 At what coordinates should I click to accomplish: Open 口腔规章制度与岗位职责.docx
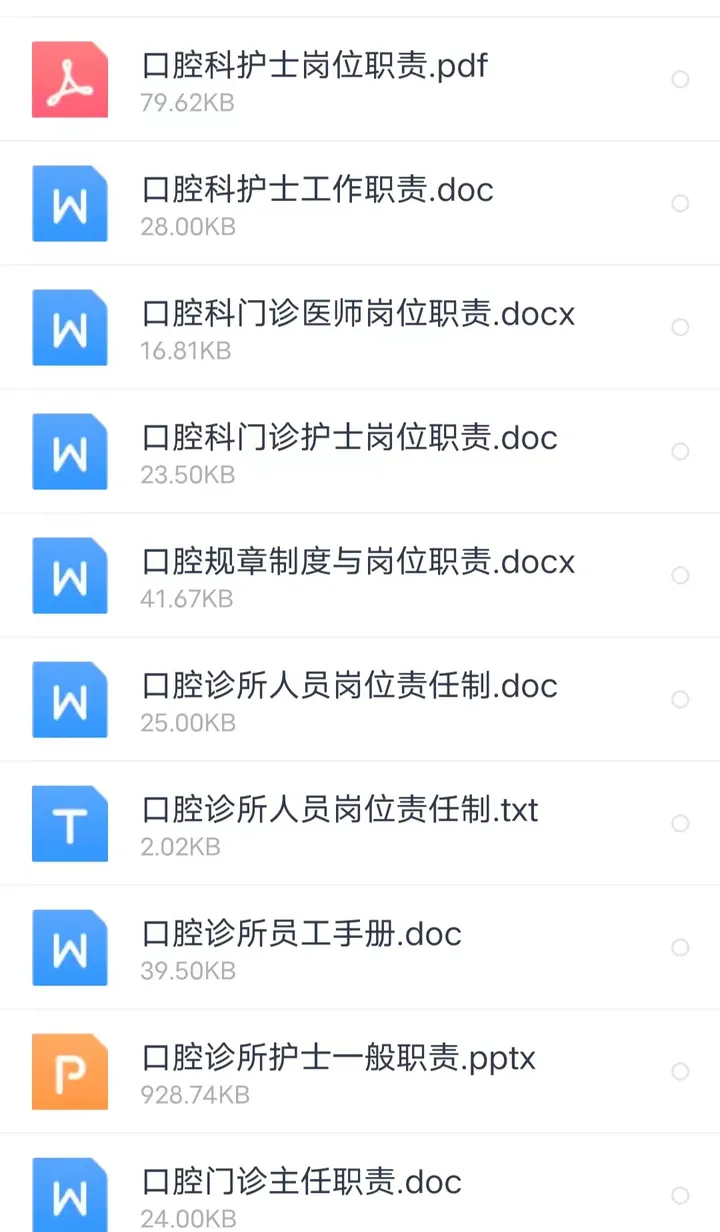coord(360,575)
